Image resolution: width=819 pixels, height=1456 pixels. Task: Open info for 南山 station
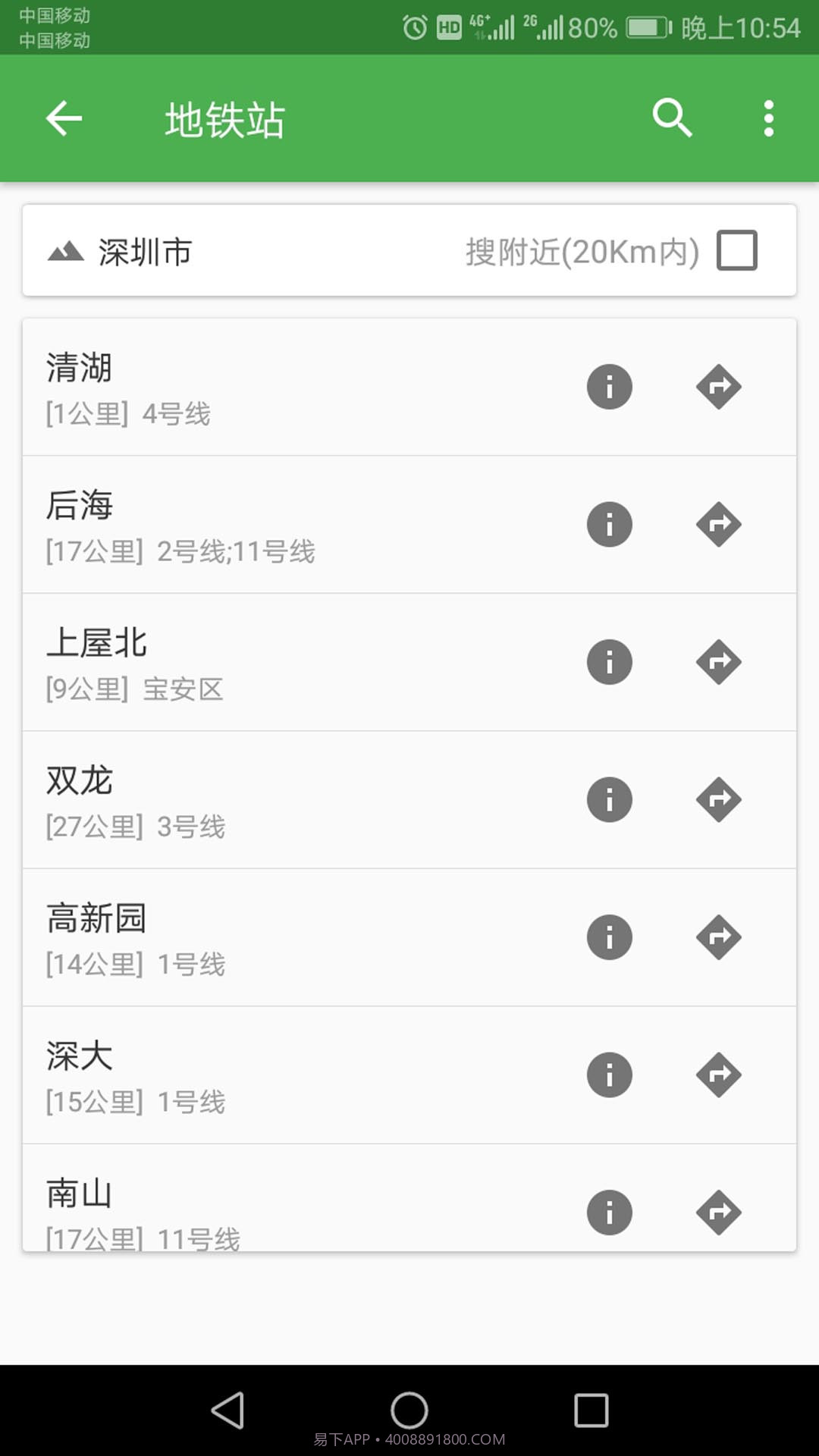[x=610, y=1212]
